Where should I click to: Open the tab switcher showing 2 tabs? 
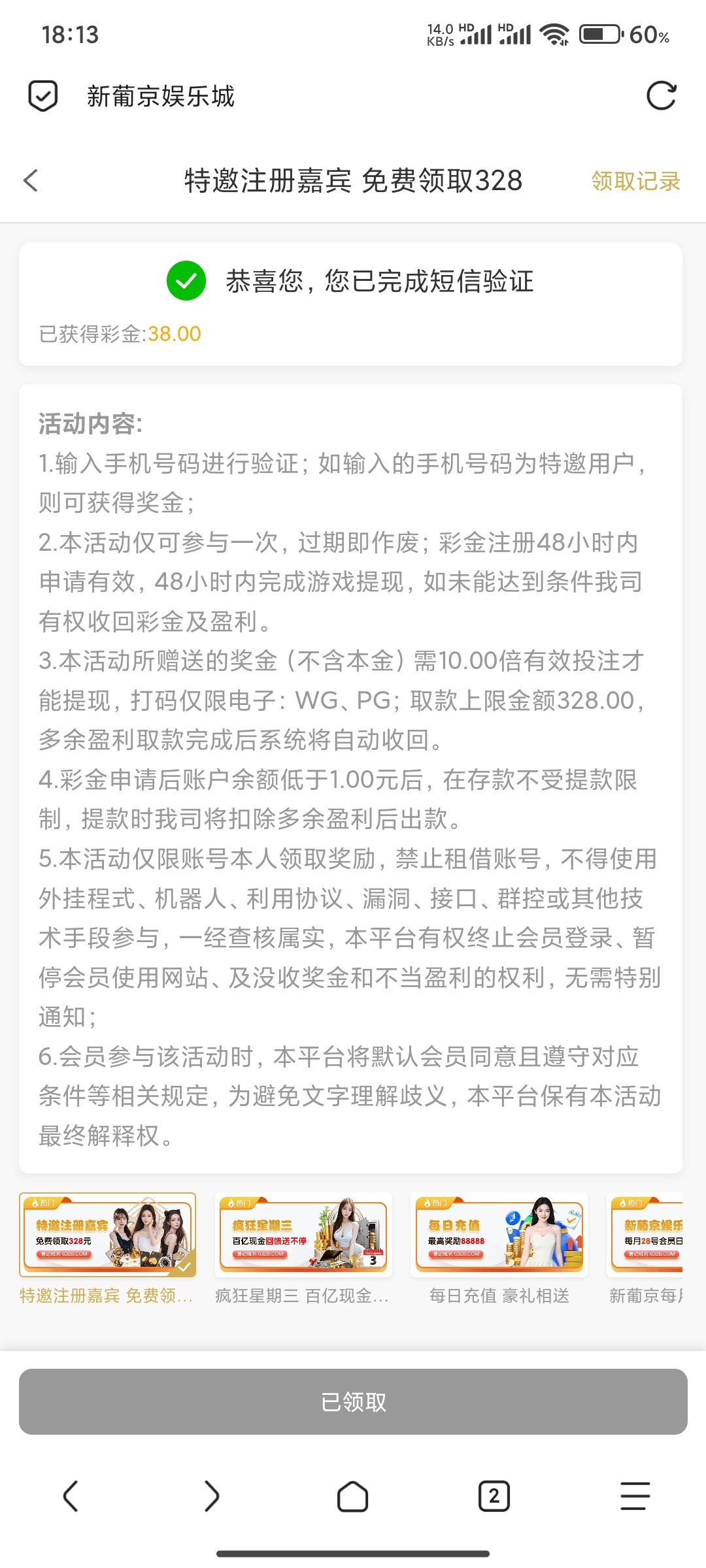click(494, 1495)
